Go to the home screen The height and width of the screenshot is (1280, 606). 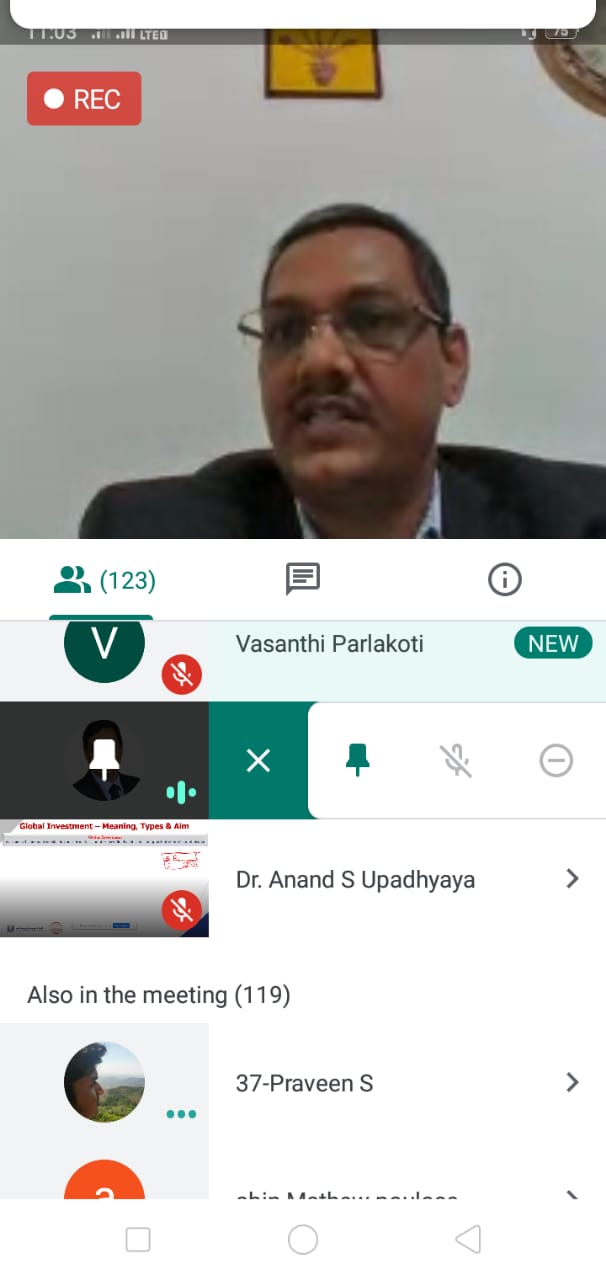tap(303, 1240)
